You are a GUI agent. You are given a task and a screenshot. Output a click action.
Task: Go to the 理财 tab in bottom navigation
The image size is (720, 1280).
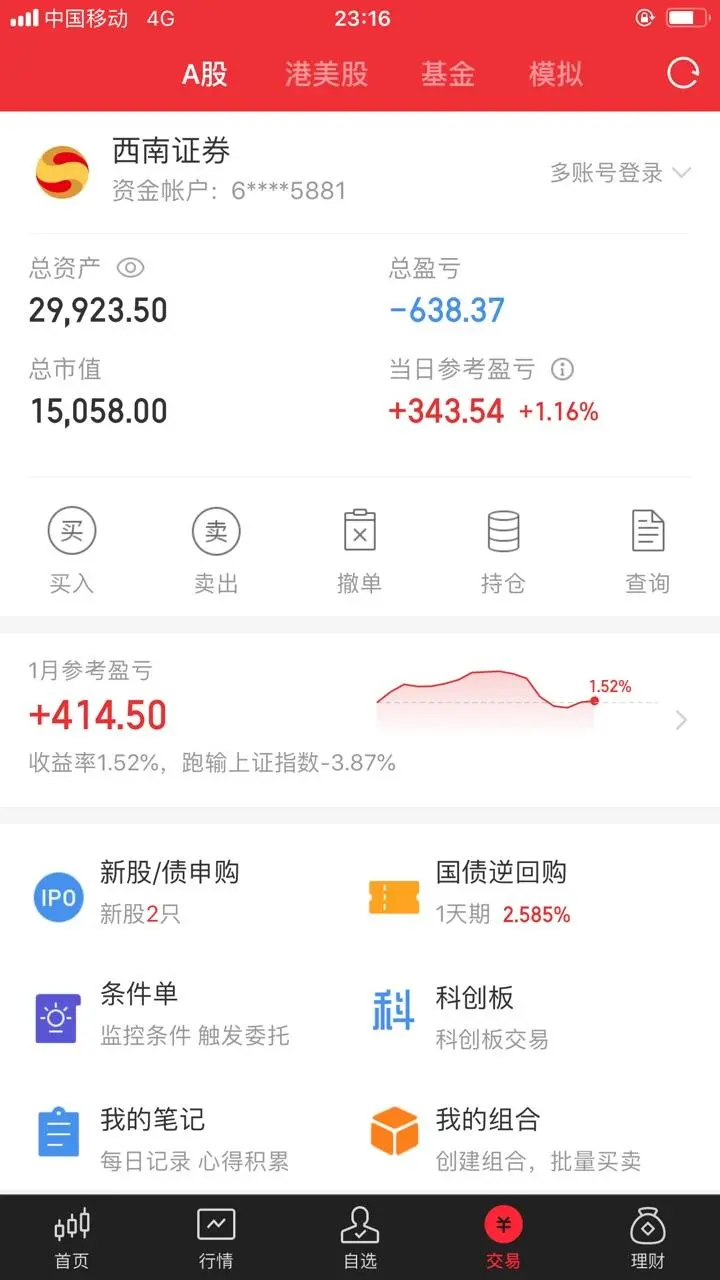tap(648, 1238)
